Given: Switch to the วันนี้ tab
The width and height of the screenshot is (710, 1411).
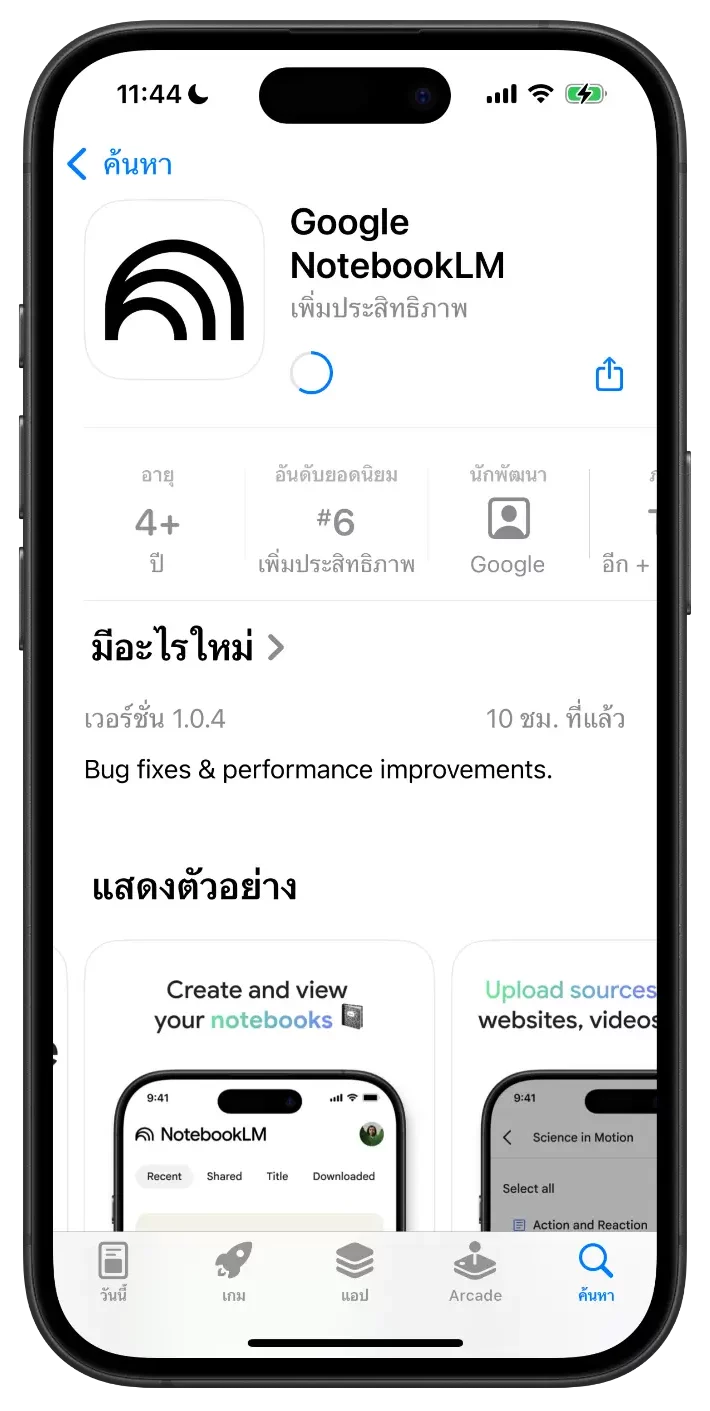Looking at the screenshot, I should [113, 1271].
